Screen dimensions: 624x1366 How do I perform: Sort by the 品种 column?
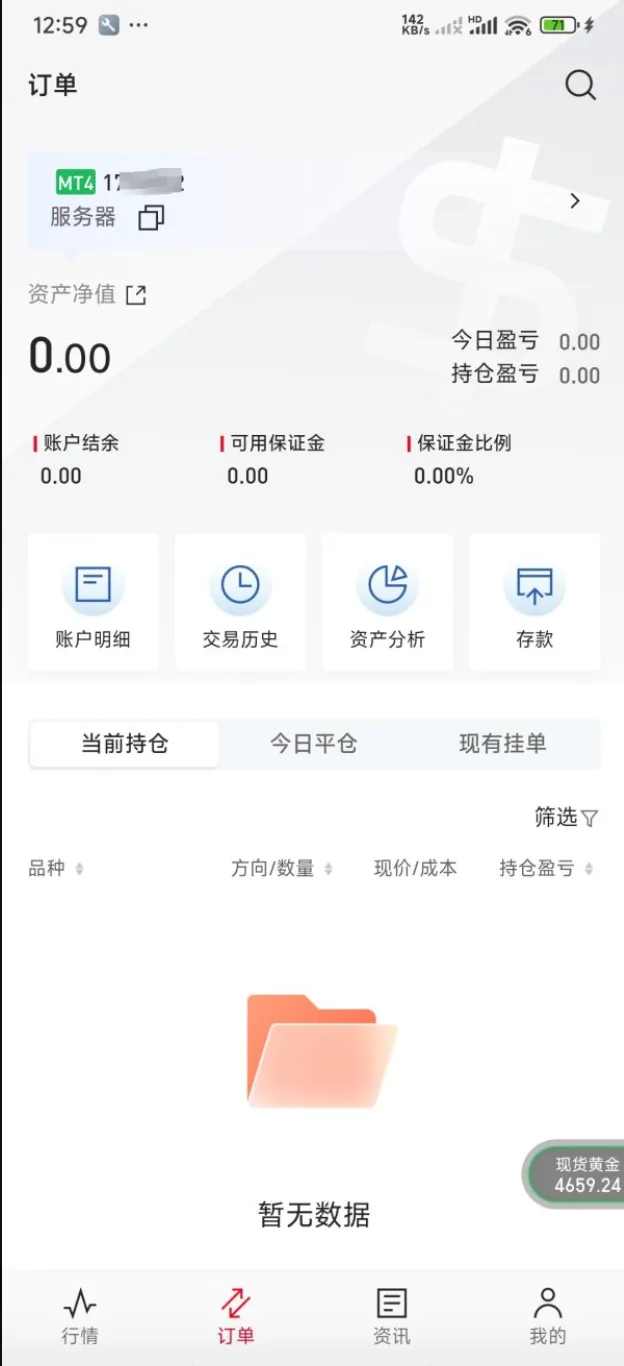56,869
